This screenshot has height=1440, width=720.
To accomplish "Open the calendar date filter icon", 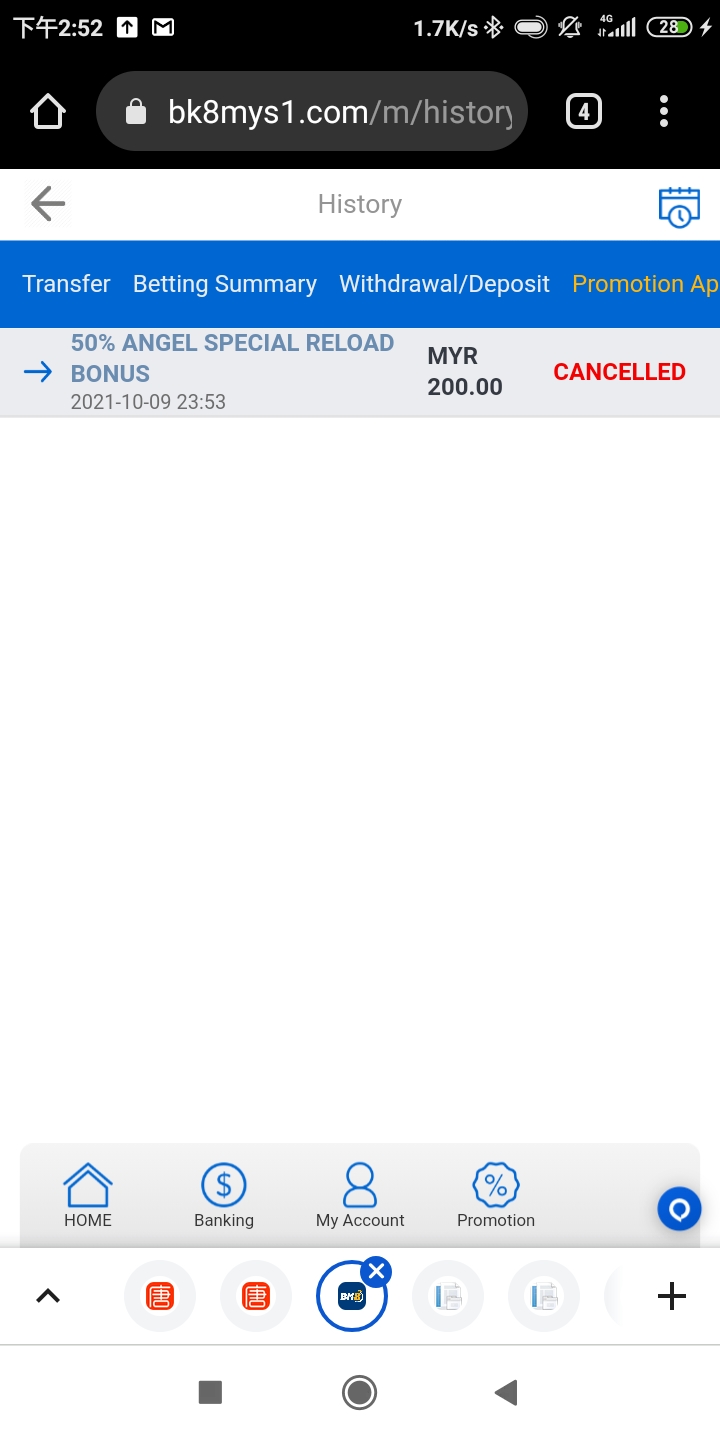I will 678,206.
